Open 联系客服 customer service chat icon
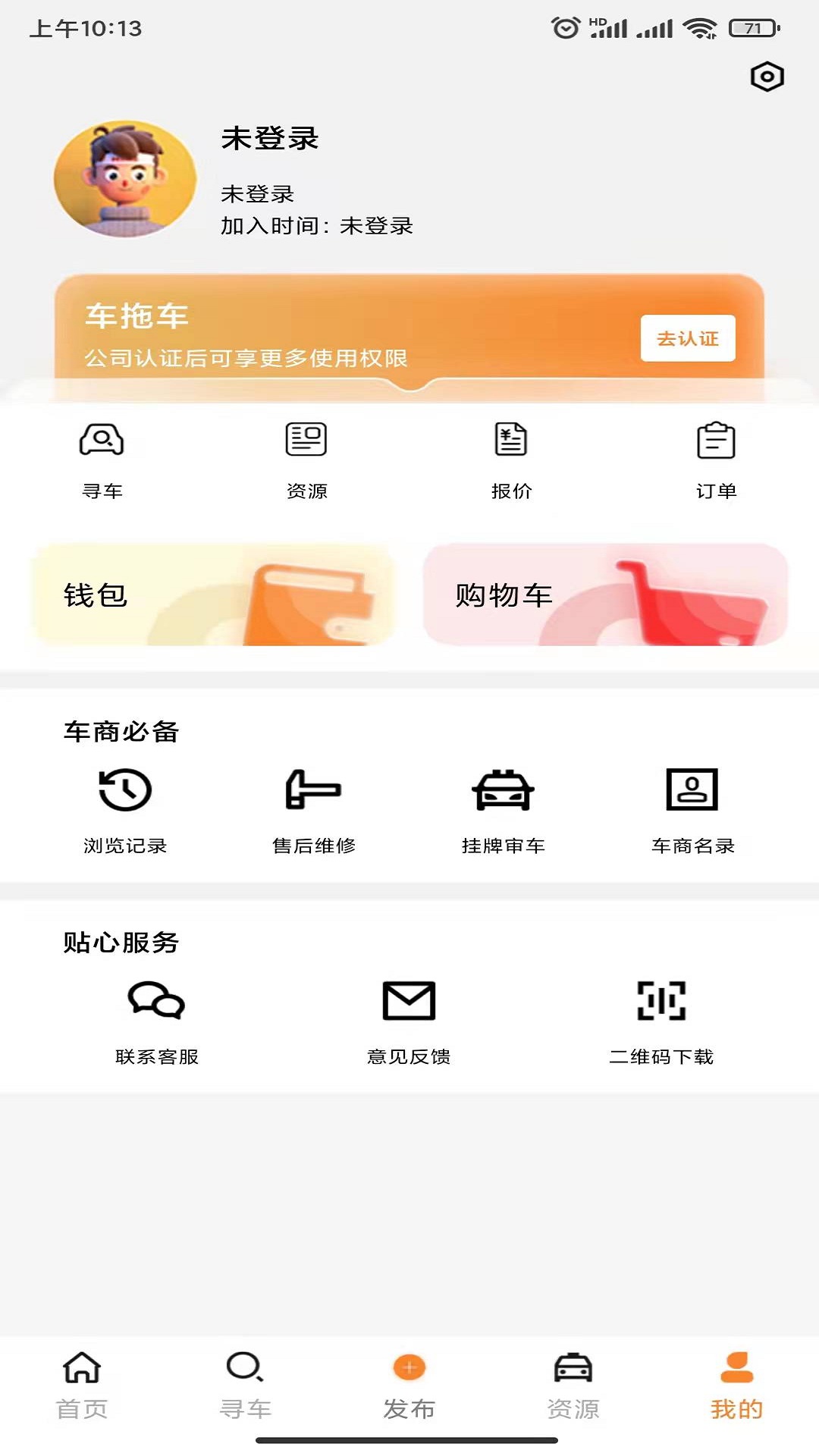 155,1001
